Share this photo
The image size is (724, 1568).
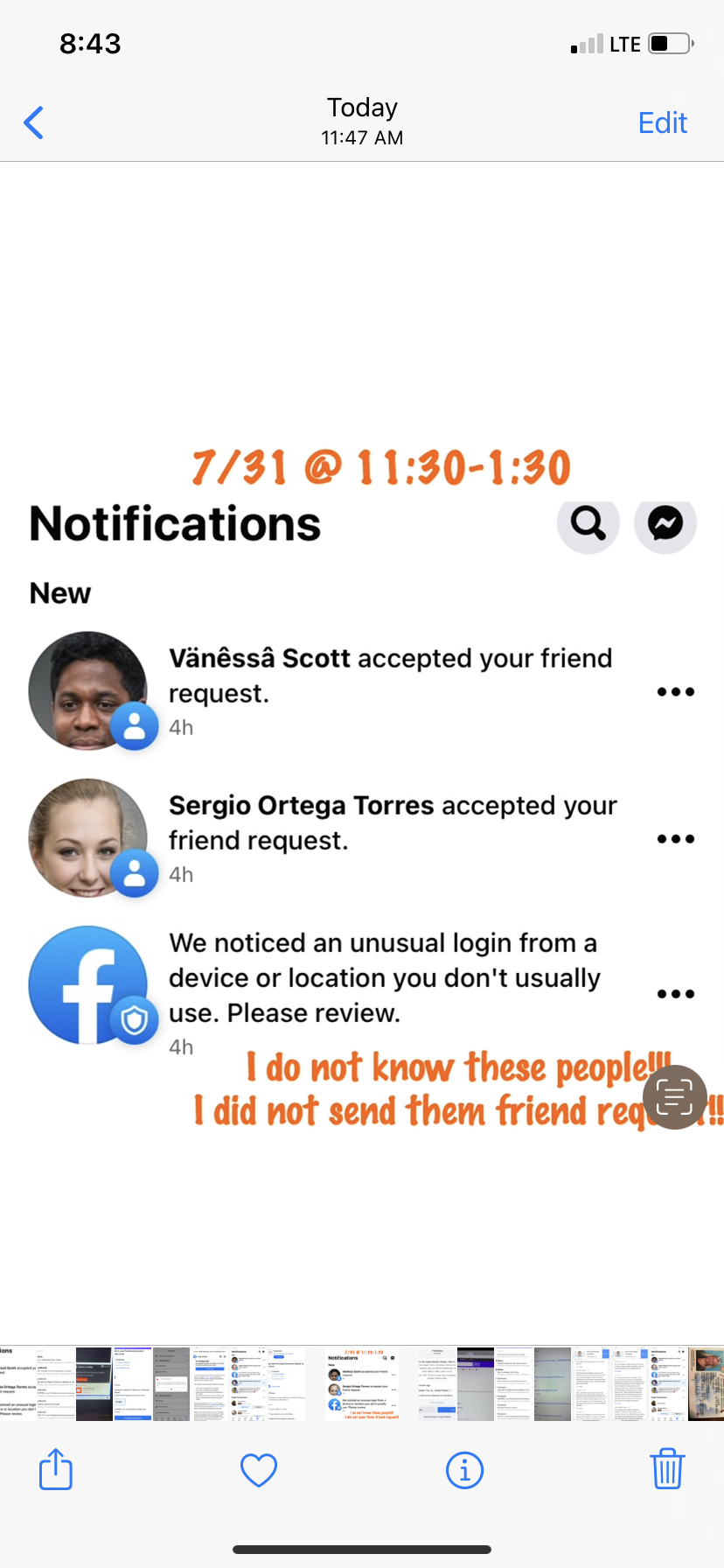point(56,1469)
